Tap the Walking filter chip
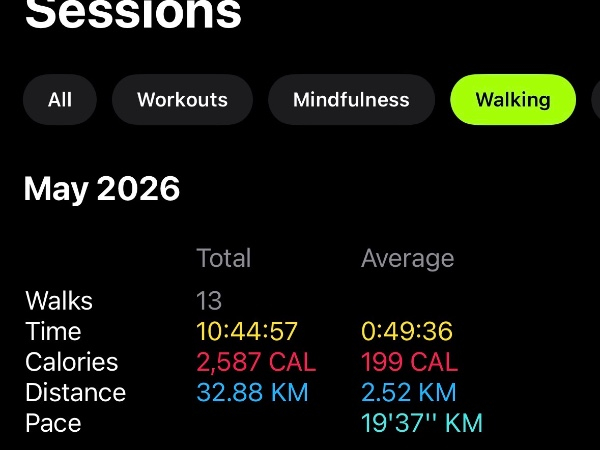This screenshot has height=450, width=600. click(513, 99)
